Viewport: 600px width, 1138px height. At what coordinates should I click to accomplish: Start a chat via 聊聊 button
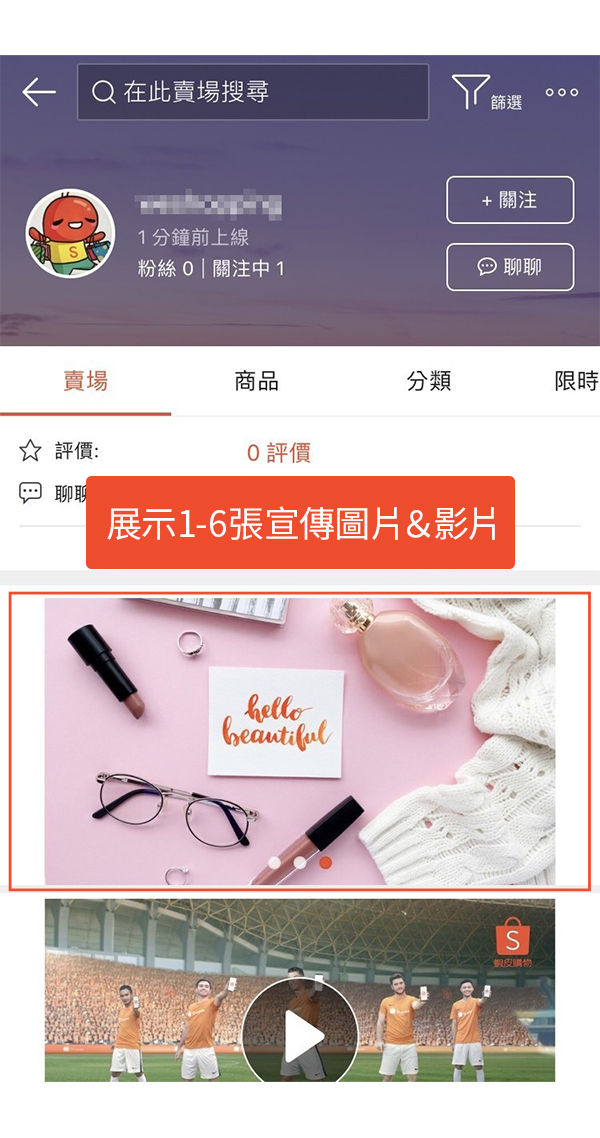tap(509, 267)
